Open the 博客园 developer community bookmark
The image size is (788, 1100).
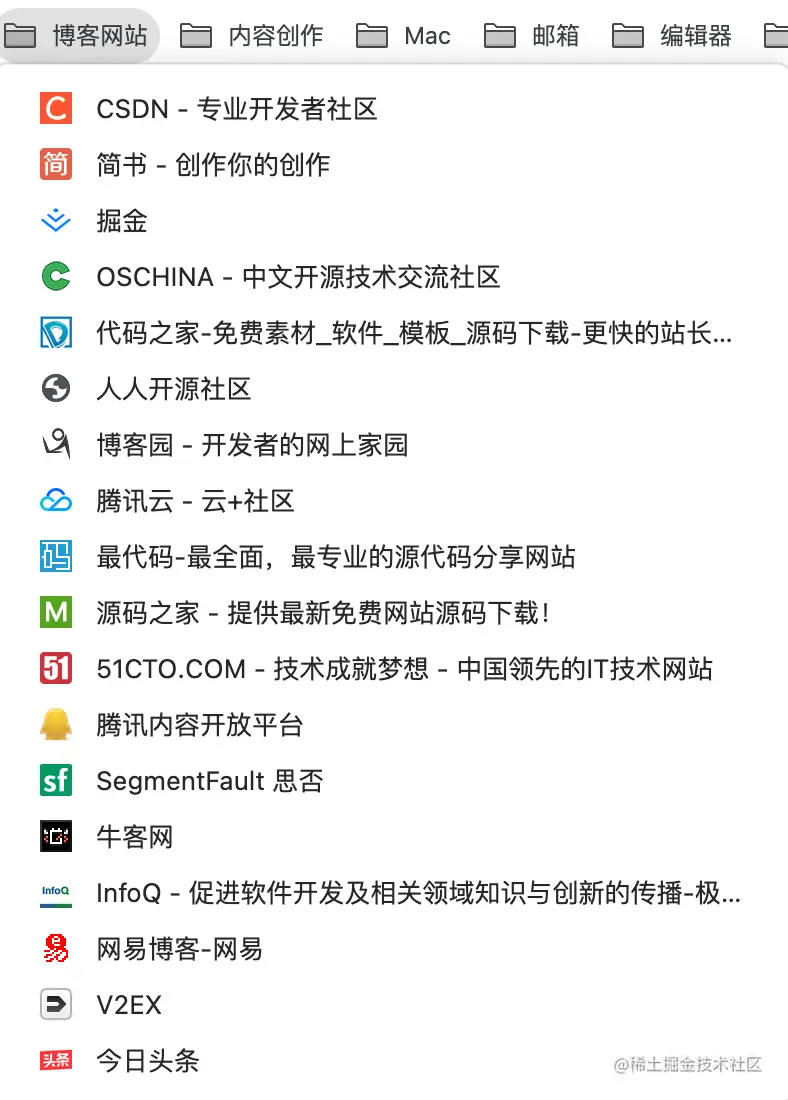[x=250, y=445]
